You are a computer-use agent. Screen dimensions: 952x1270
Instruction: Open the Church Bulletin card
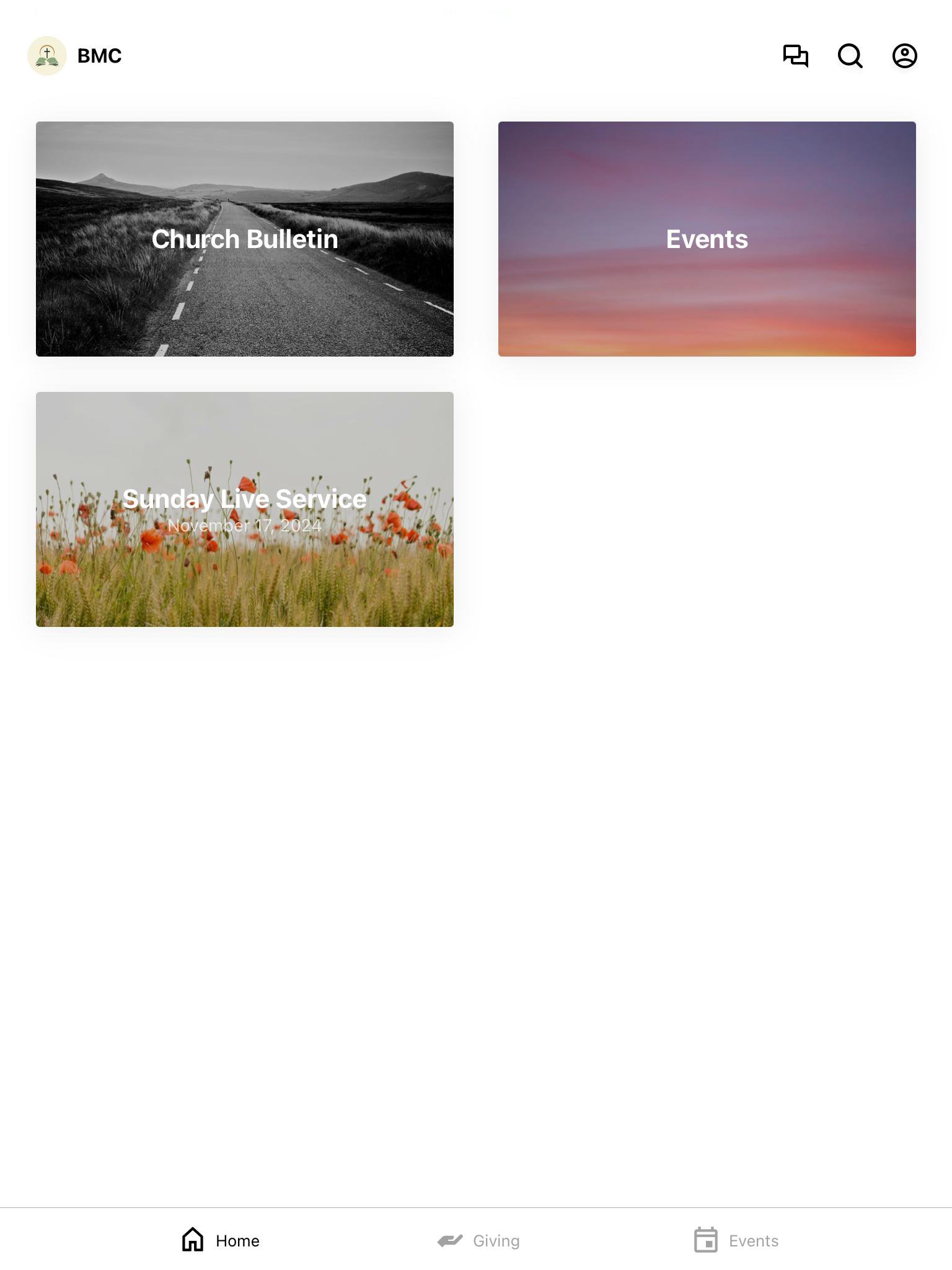point(245,239)
